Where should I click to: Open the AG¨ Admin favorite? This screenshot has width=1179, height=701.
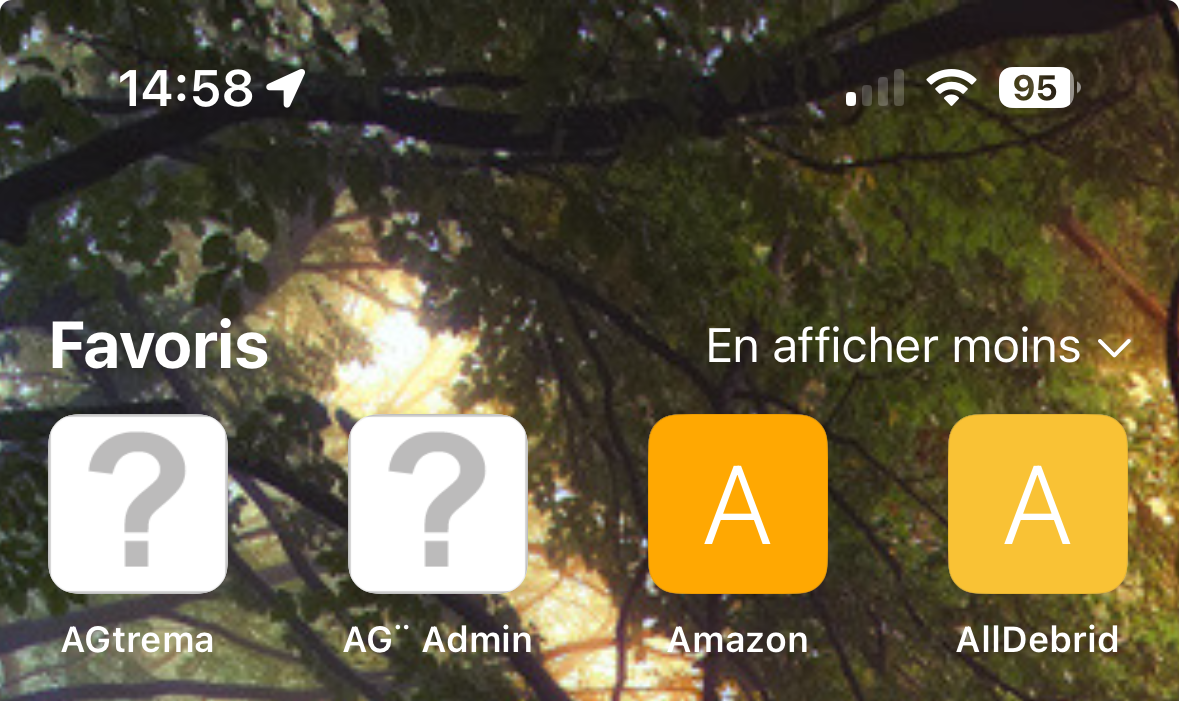point(437,504)
